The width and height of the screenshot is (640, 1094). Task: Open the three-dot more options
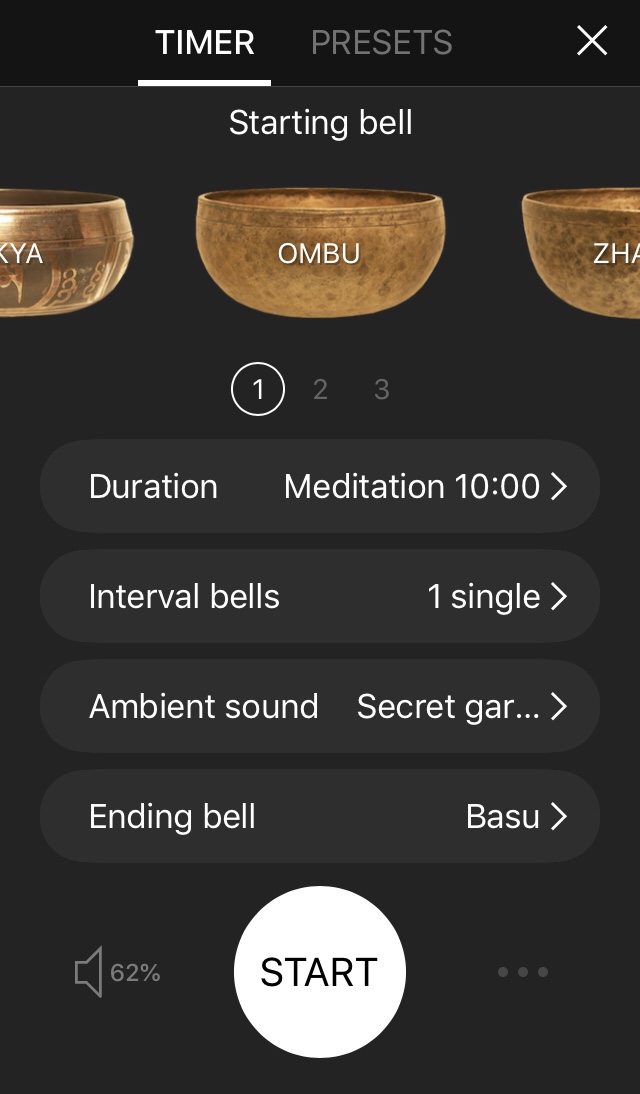tap(523, 971)
